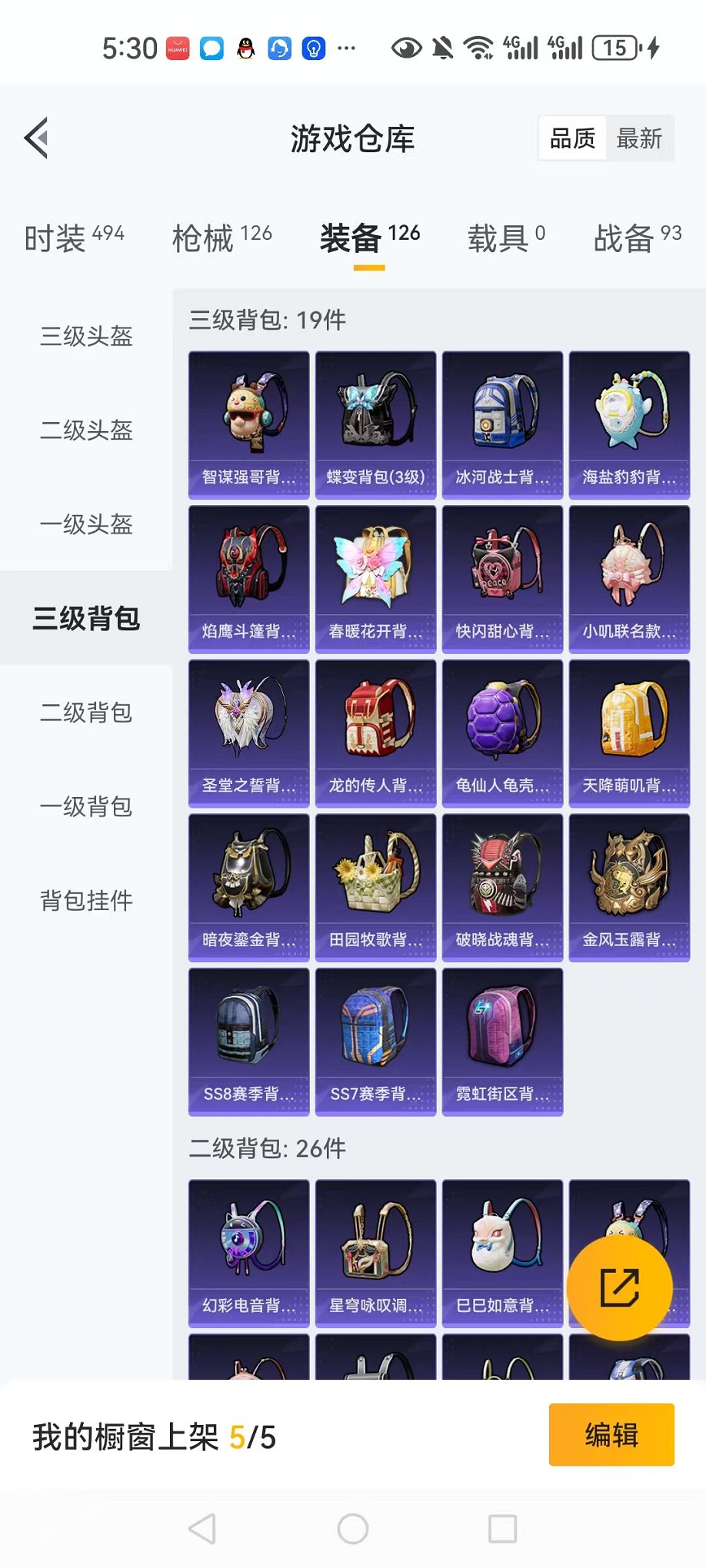Sort by 品质
This screenshot has height=1568, width=706.
[572, 139]
